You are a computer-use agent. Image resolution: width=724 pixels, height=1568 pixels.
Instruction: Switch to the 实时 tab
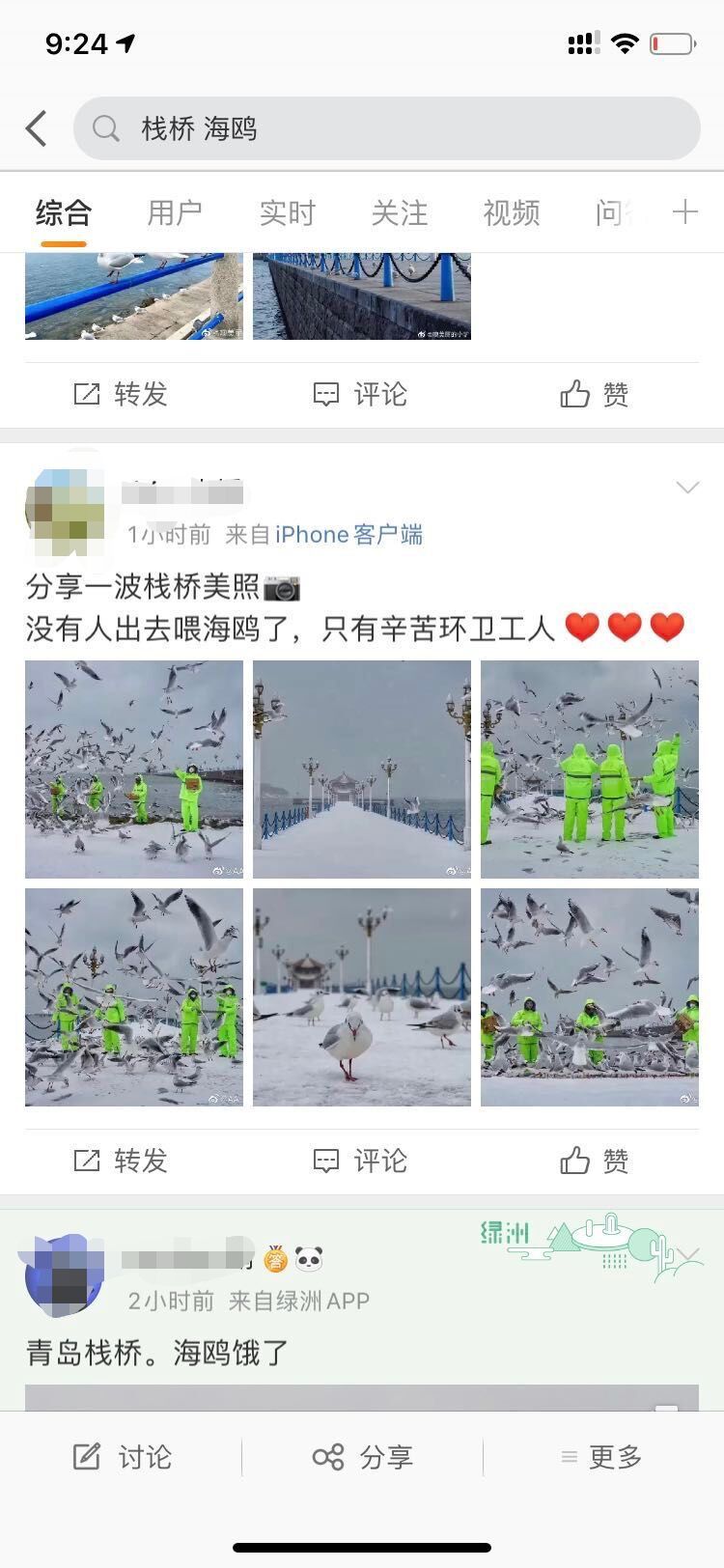pyautogui.click(x=287, y=212)
